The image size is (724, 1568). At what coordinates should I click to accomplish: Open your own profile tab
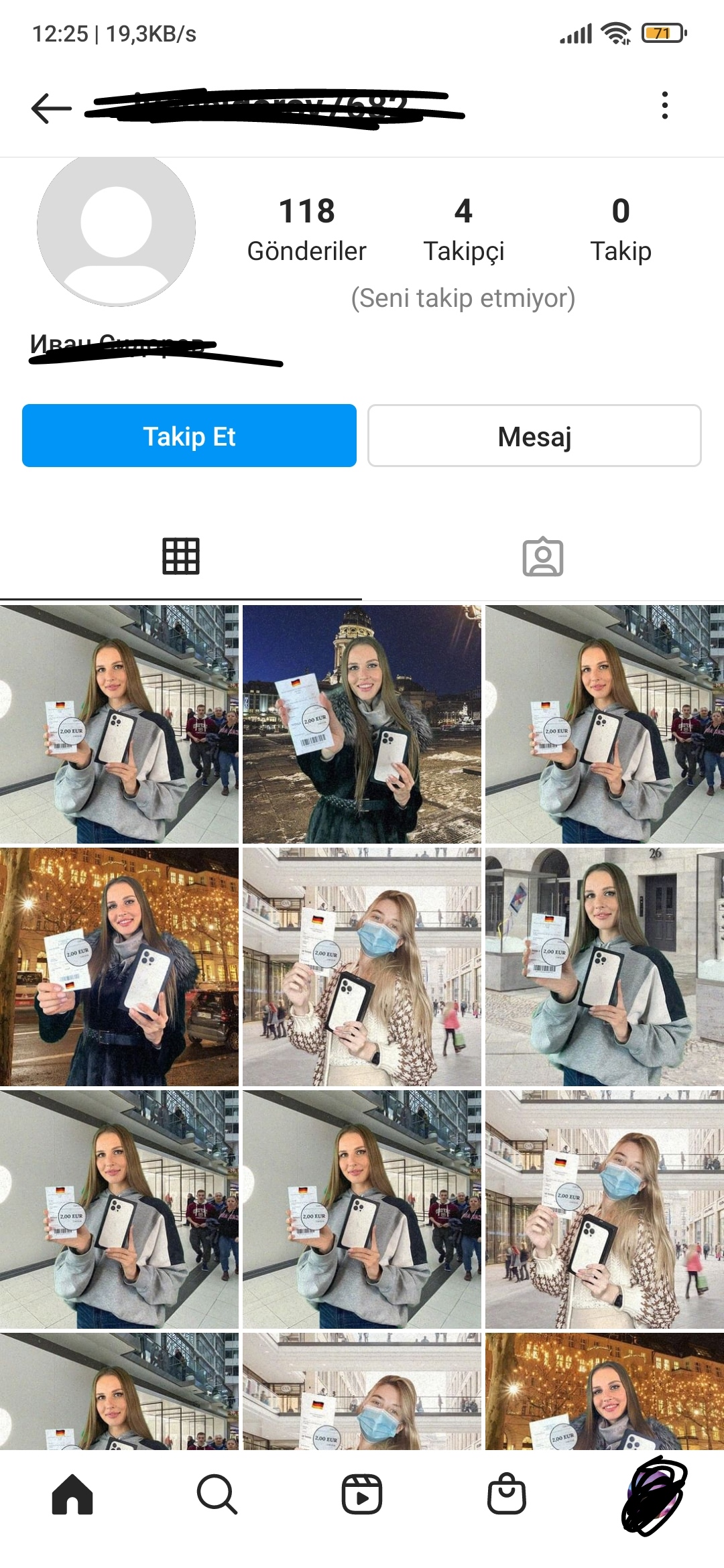click(654, 1494)
